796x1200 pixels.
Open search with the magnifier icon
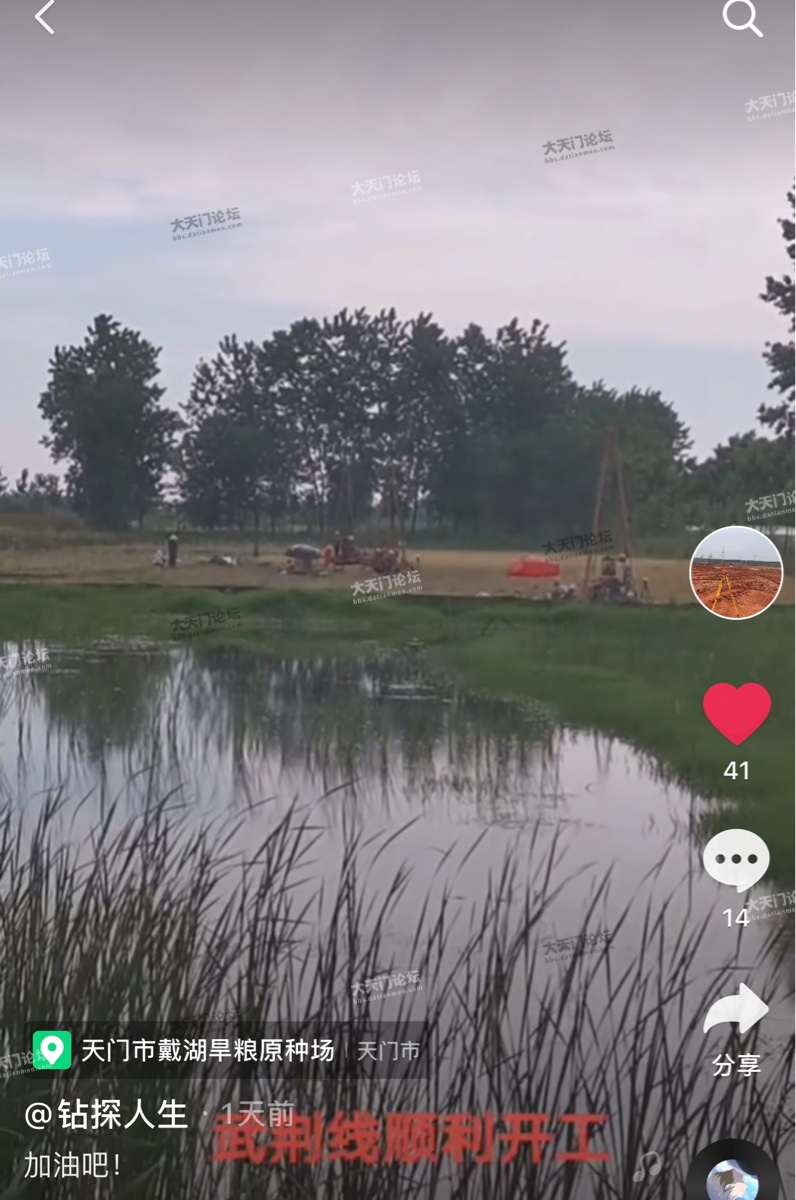click(x=742, y=18)
